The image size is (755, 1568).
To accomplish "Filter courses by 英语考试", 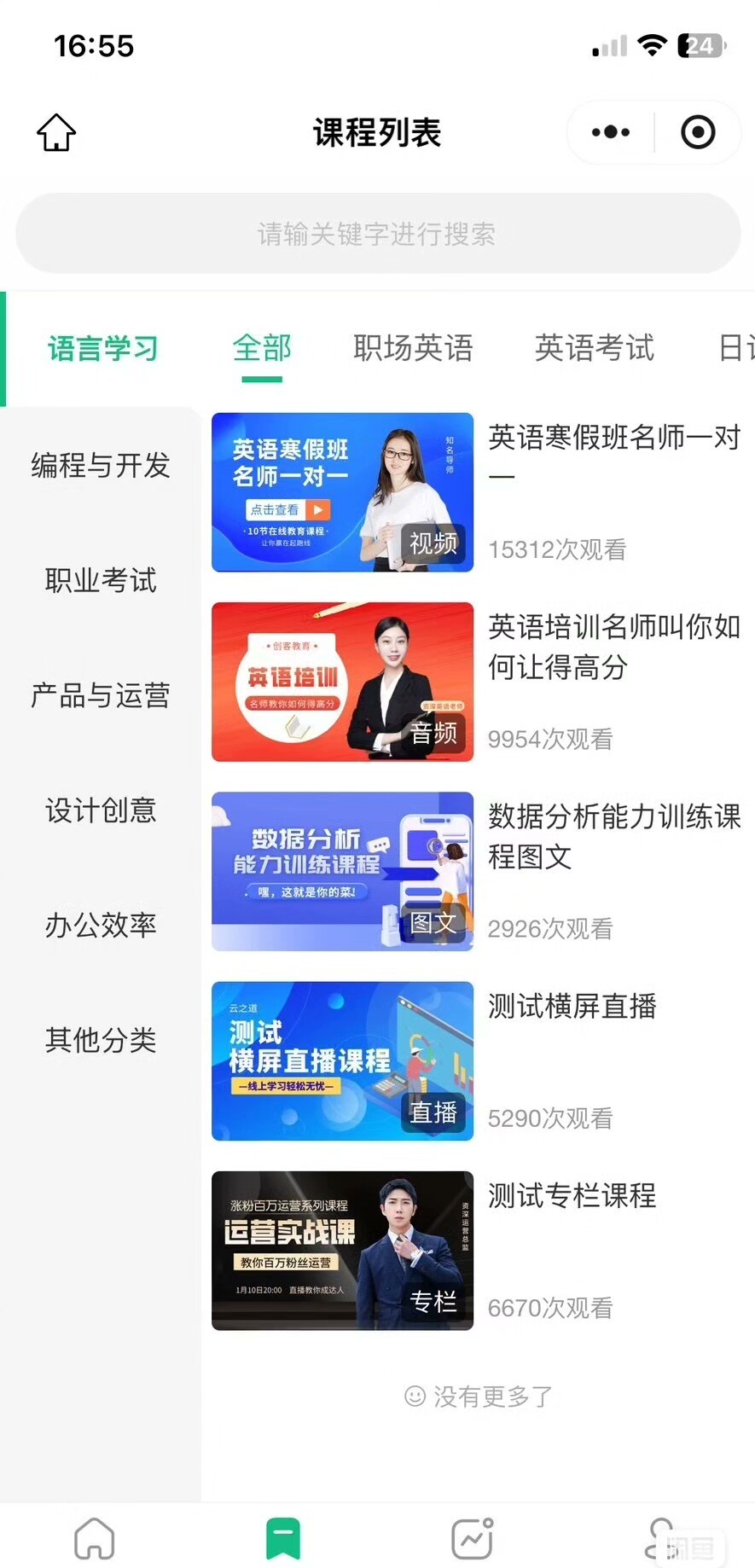I will 594,349.
